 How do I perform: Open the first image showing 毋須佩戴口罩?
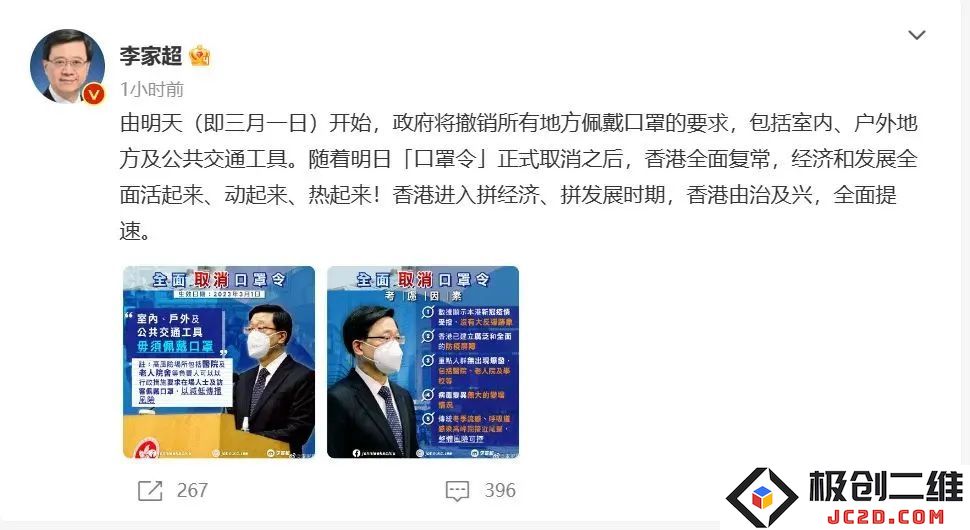[218, 362]
